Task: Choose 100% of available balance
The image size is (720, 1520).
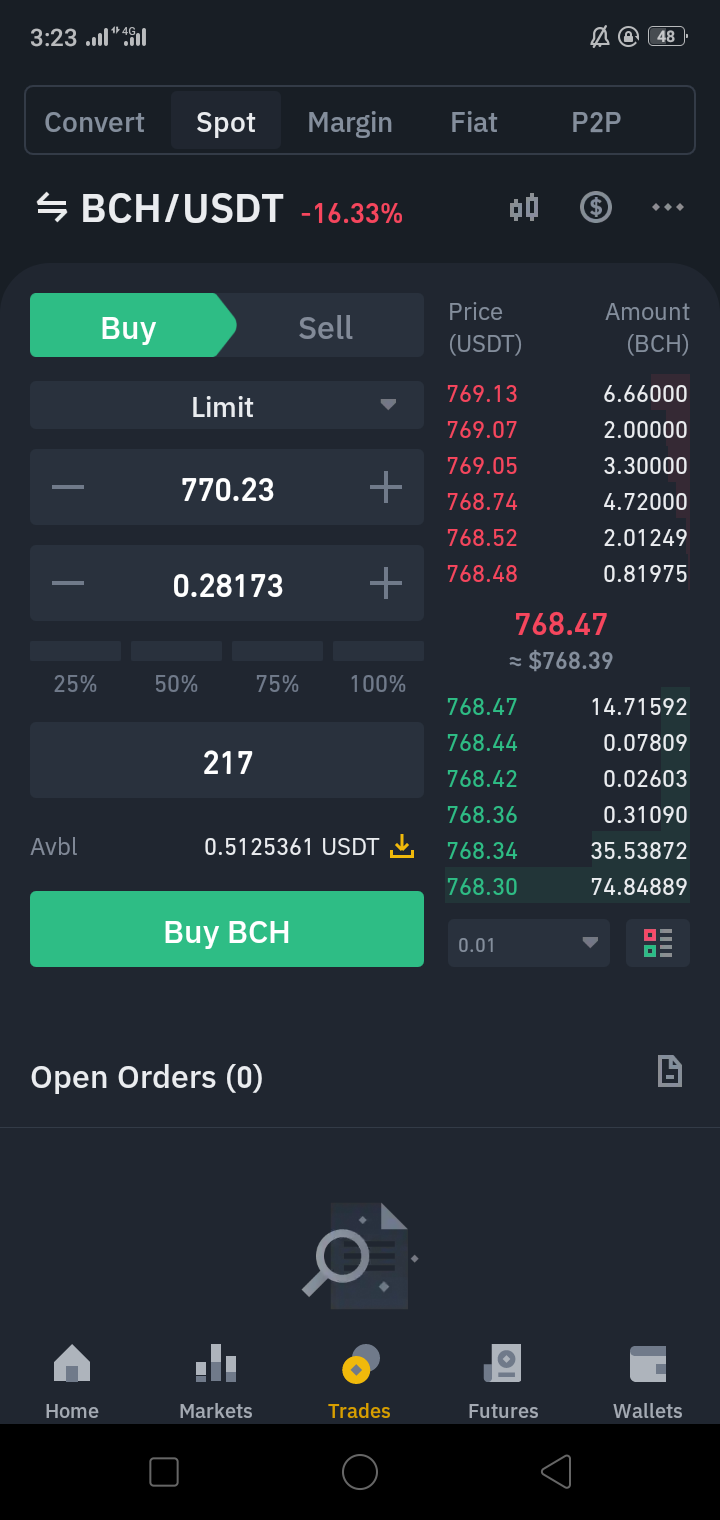Action: tap(378, 669)
